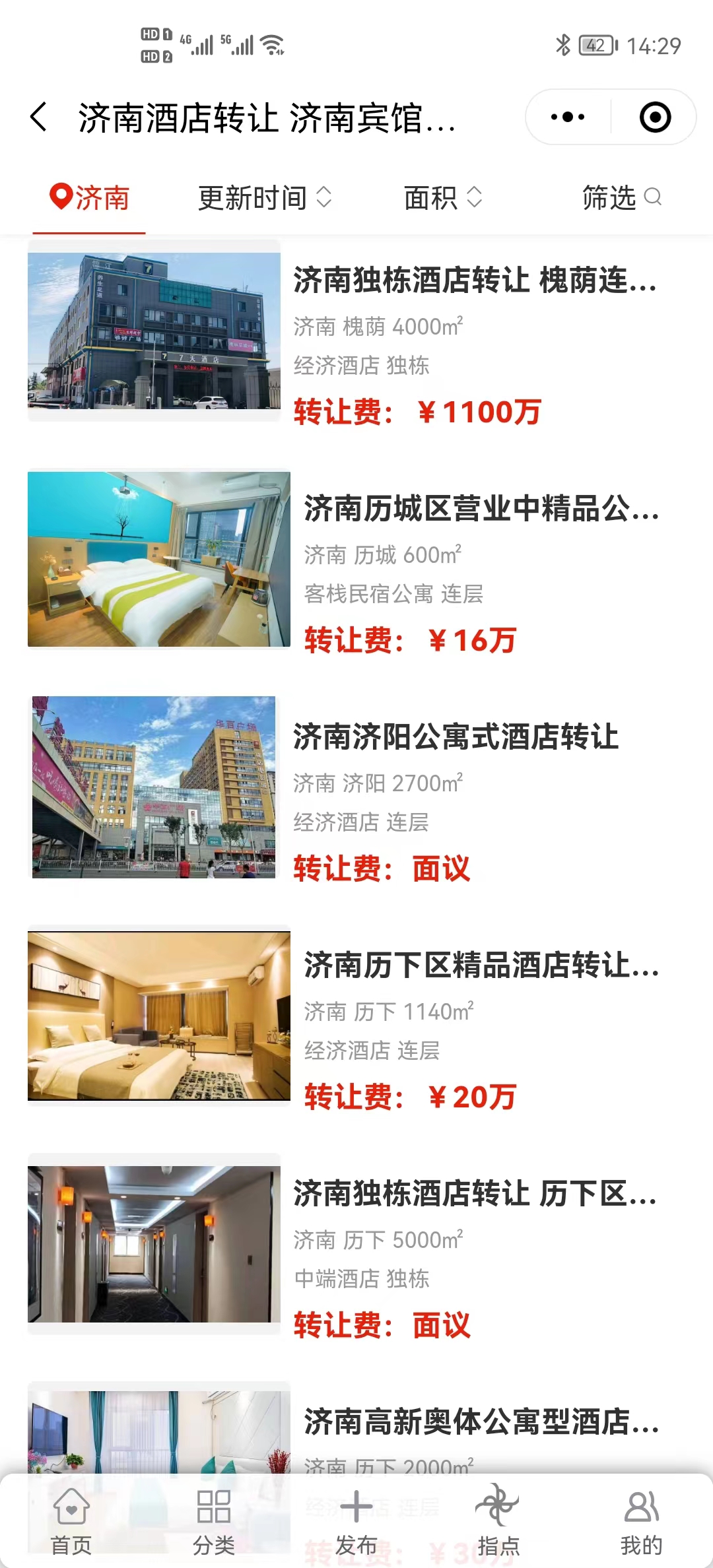Screen dimensions: 713x1568
Task: Sort listings by 面积
Action: (x=442, y=198)
